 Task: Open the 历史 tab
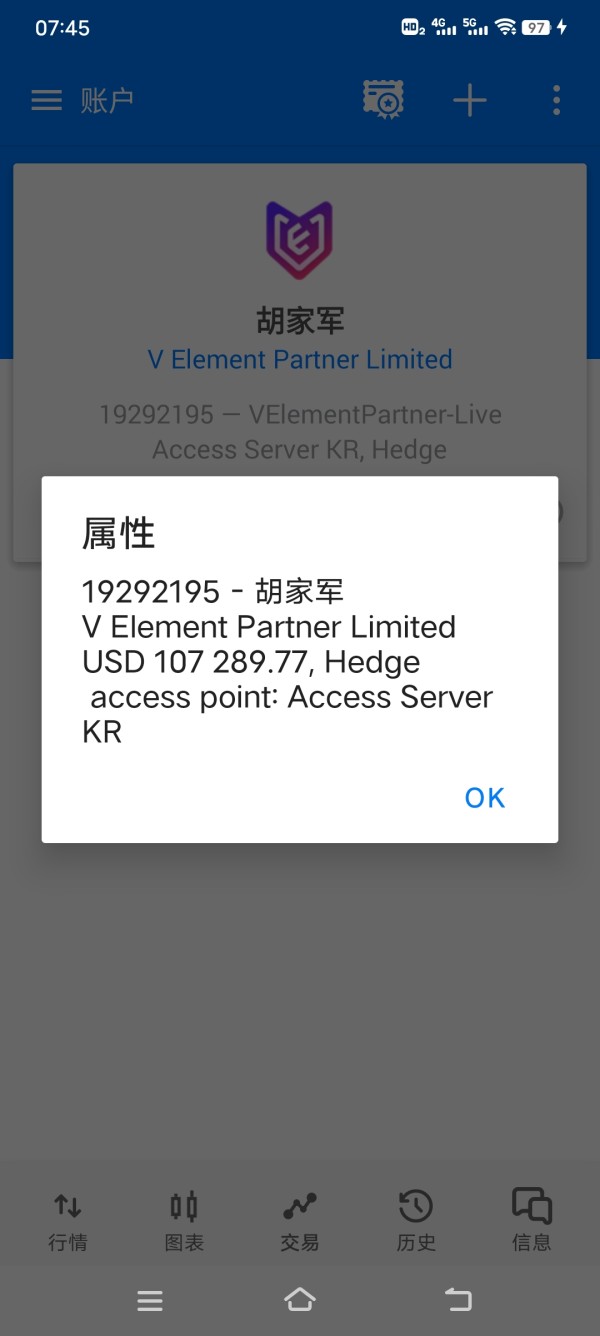(416, 1221)
